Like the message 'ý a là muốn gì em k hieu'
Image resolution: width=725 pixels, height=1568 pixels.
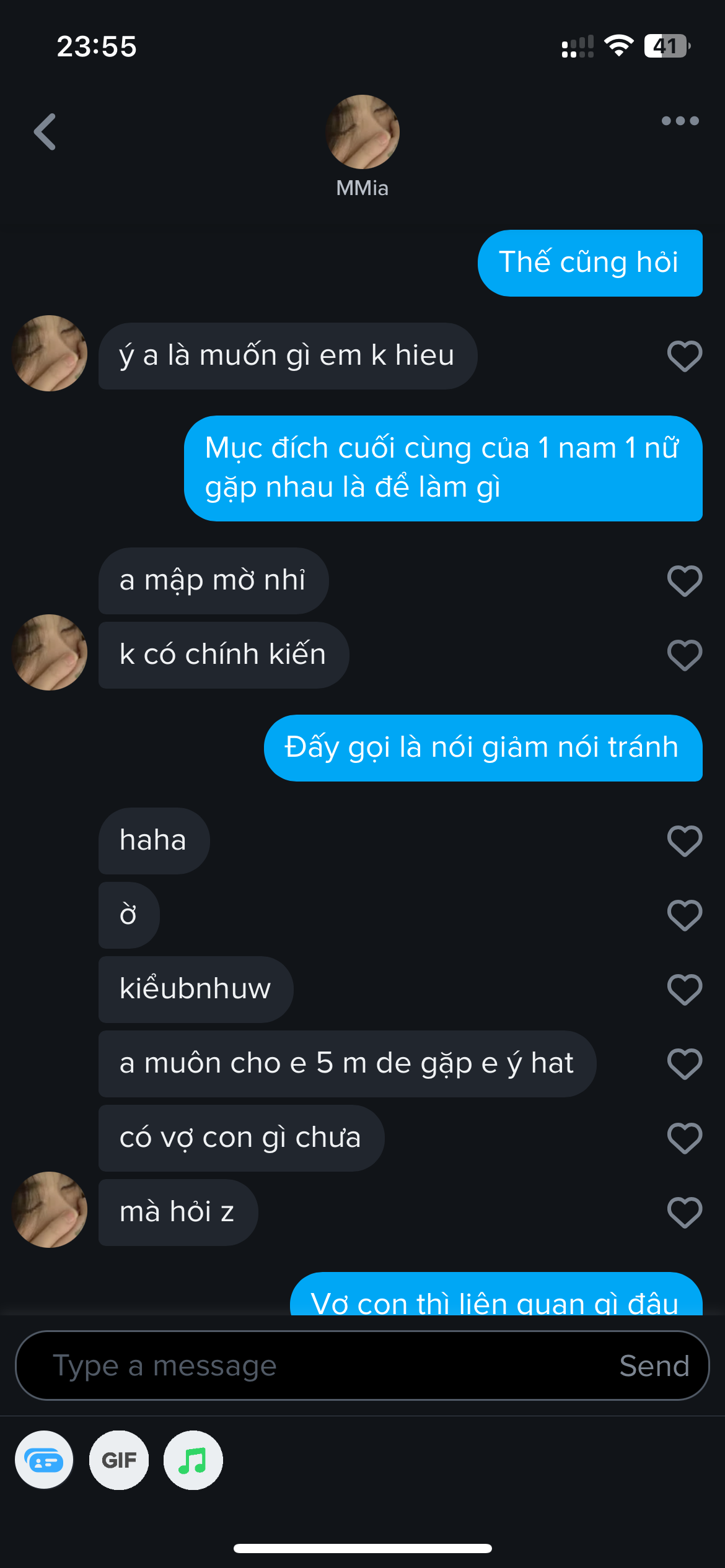pos(684,356)
